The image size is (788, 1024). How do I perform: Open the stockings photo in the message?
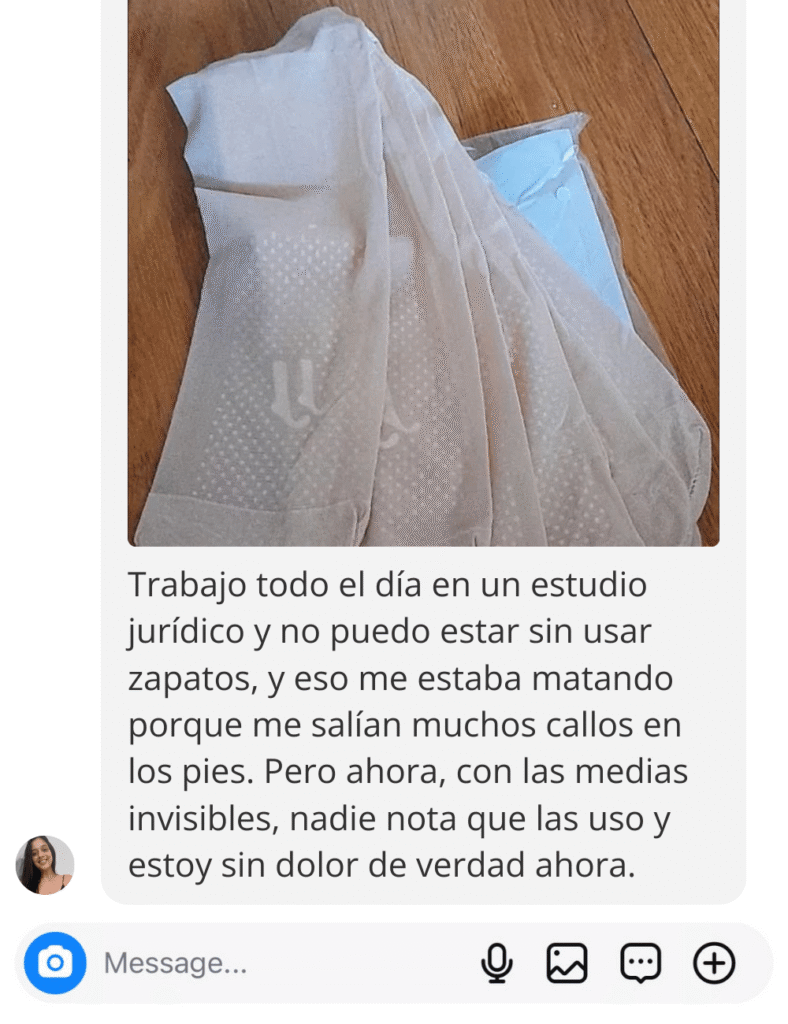click(423, 270)
